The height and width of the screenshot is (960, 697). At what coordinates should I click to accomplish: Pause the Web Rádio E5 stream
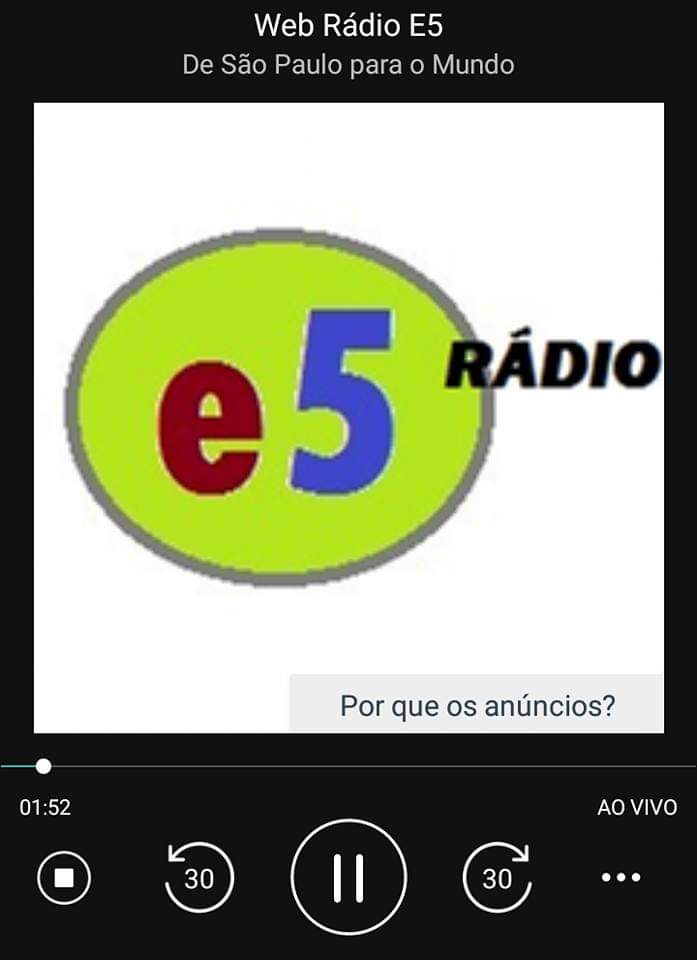click(x=348, y=877)
